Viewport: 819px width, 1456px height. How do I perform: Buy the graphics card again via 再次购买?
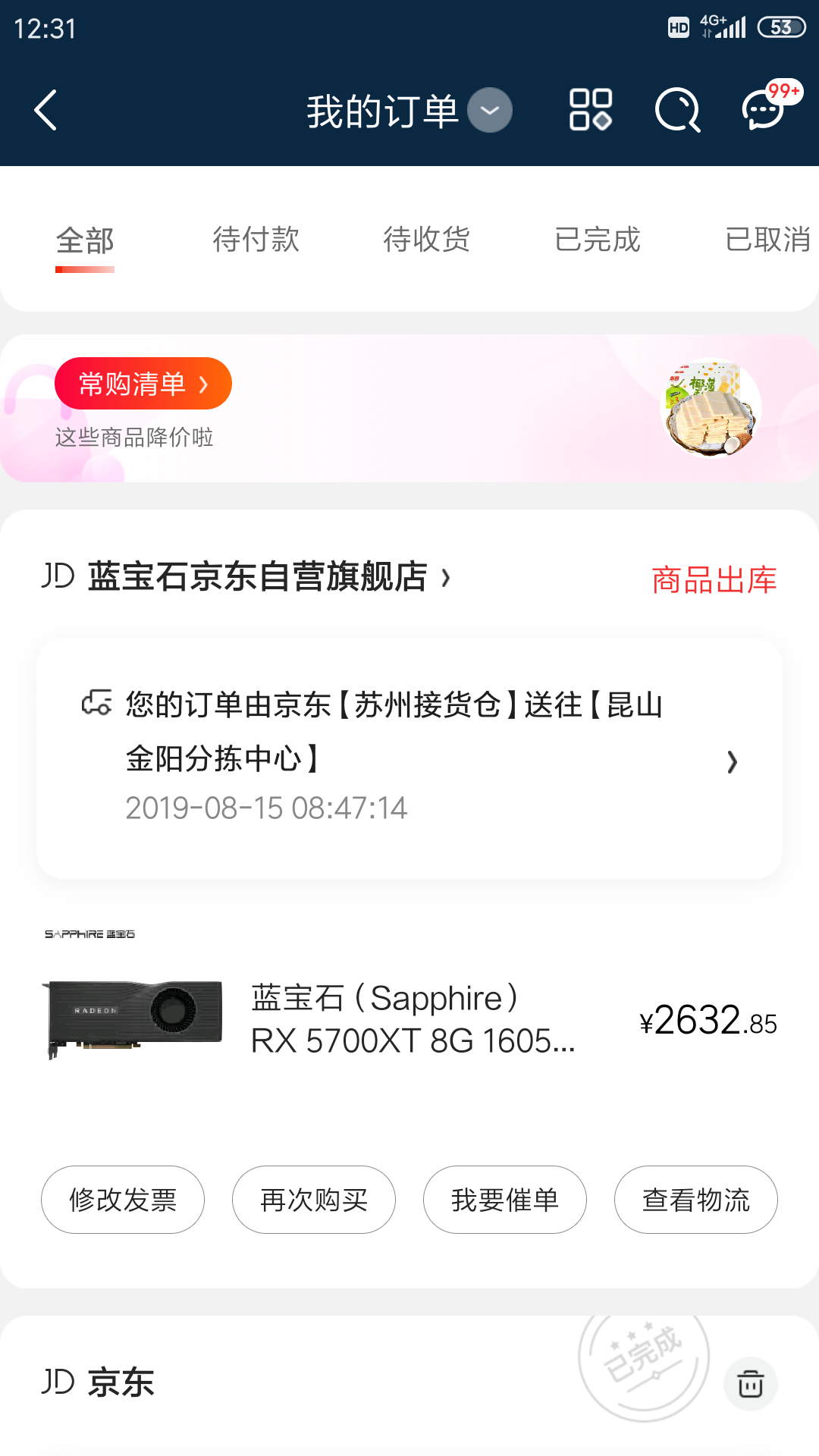point(314,1200)
